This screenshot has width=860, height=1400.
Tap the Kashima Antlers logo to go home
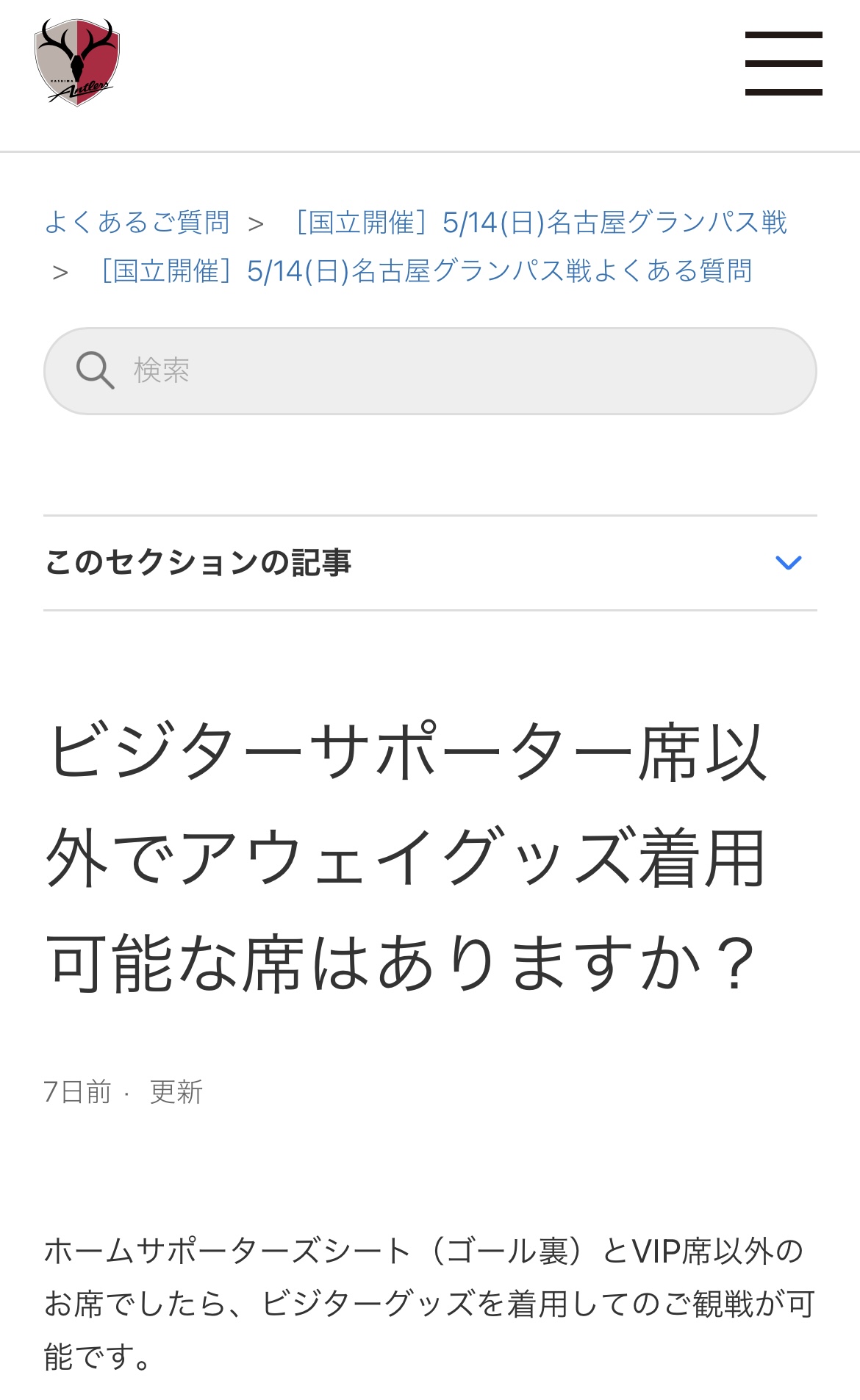77,63
